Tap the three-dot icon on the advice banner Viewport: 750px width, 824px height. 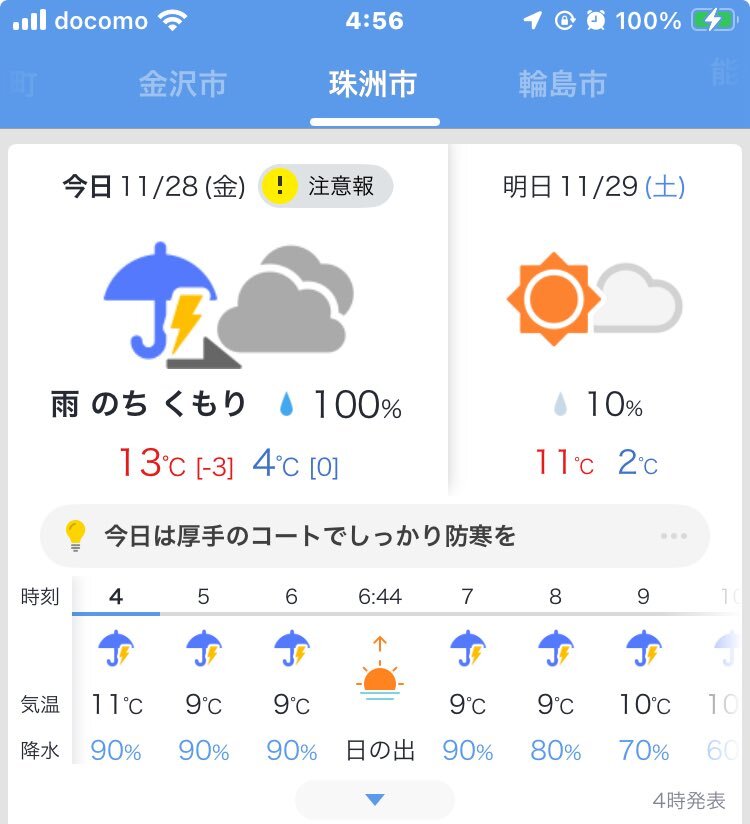pyautogui.click(x=674, y=536)
